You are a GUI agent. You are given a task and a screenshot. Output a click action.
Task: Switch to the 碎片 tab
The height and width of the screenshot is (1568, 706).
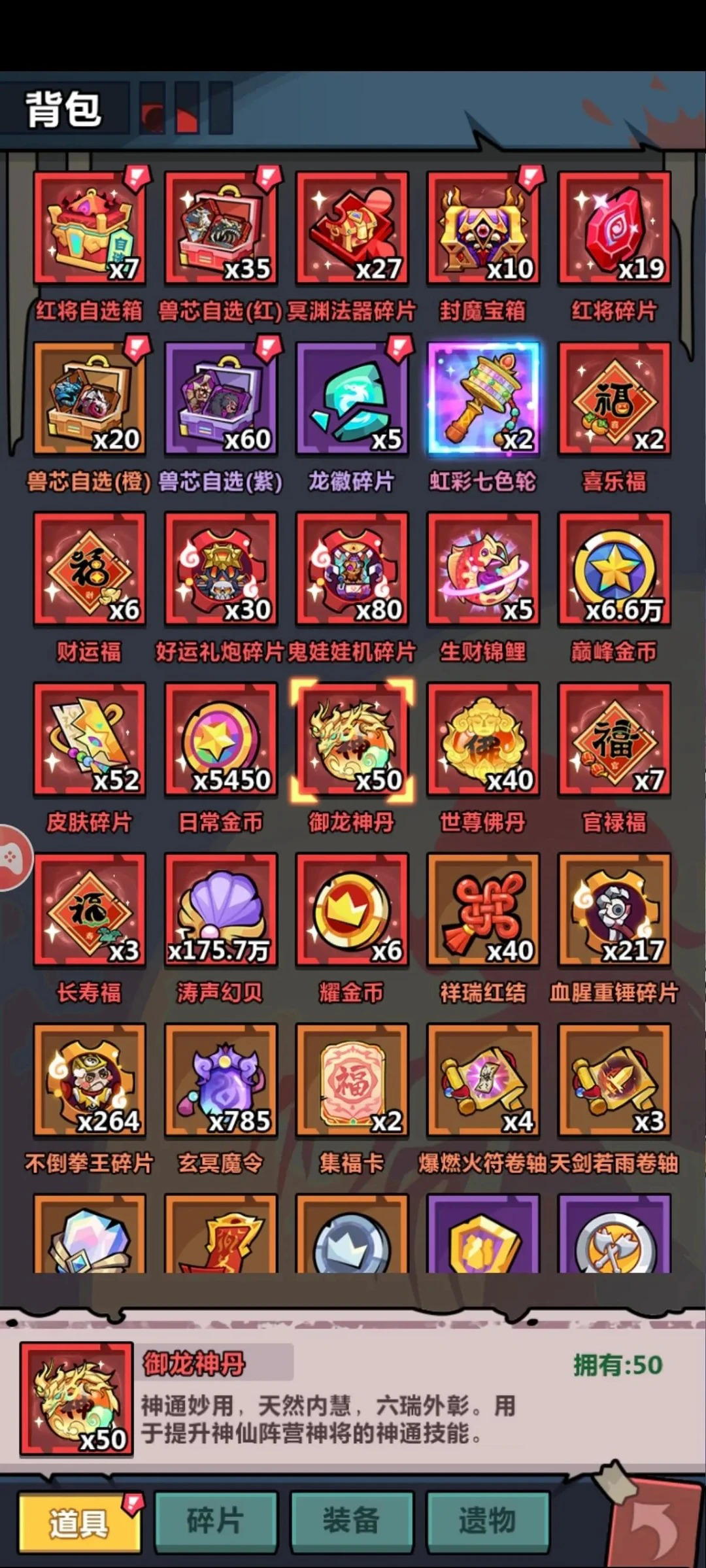point(216,1521)
